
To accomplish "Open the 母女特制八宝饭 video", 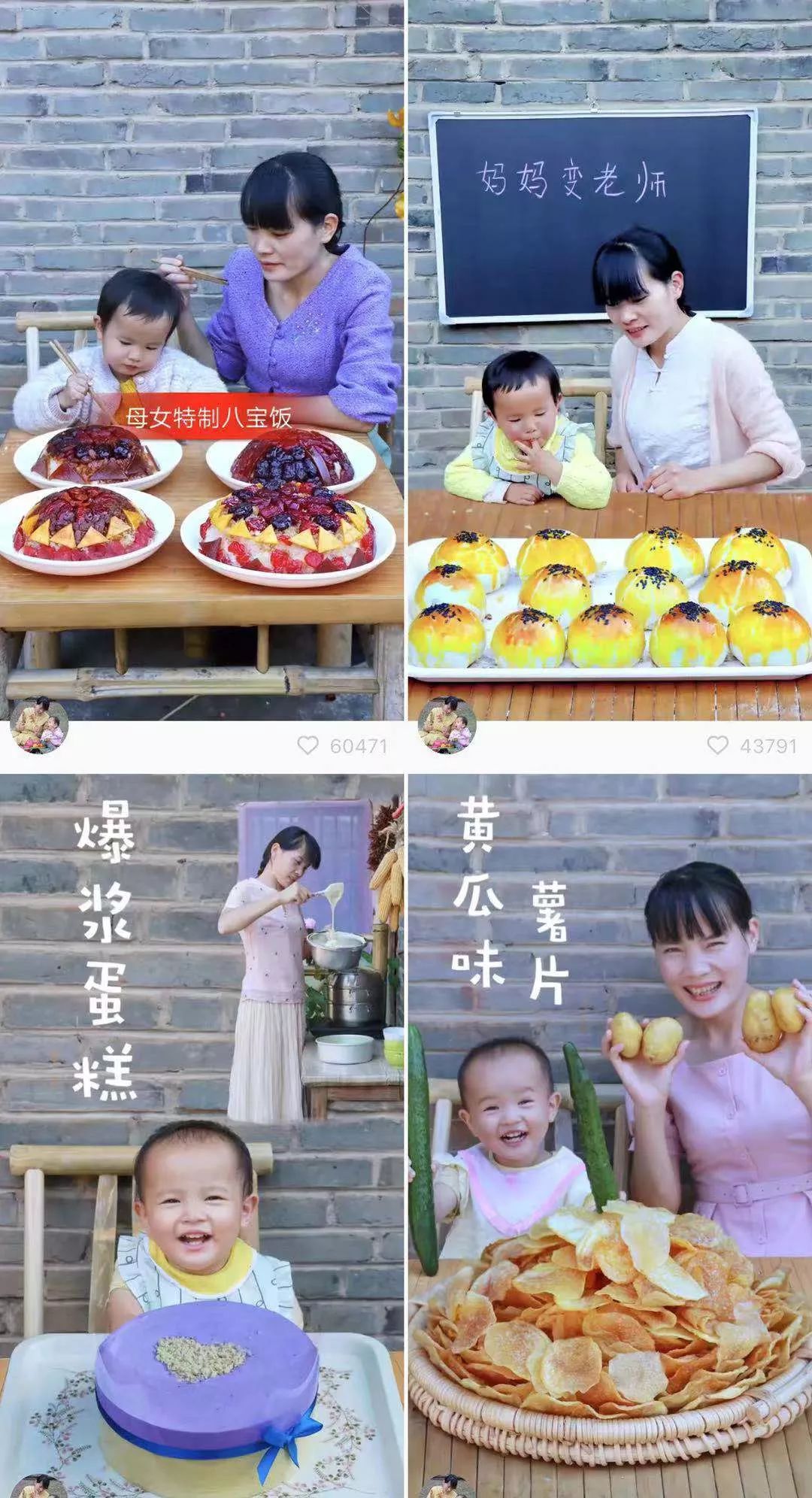I will click(201, 359).
